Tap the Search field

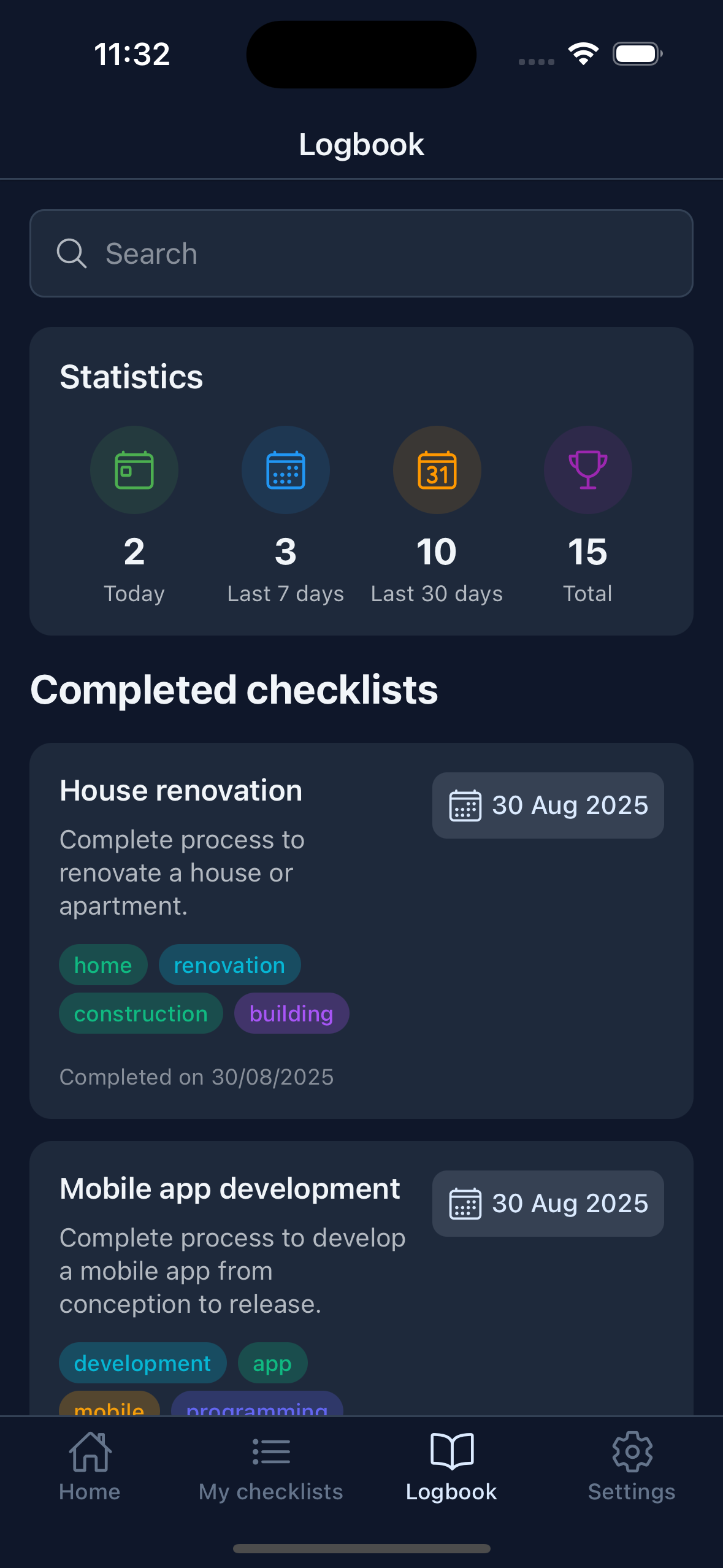pyautogui.click(x=361, y=253)
